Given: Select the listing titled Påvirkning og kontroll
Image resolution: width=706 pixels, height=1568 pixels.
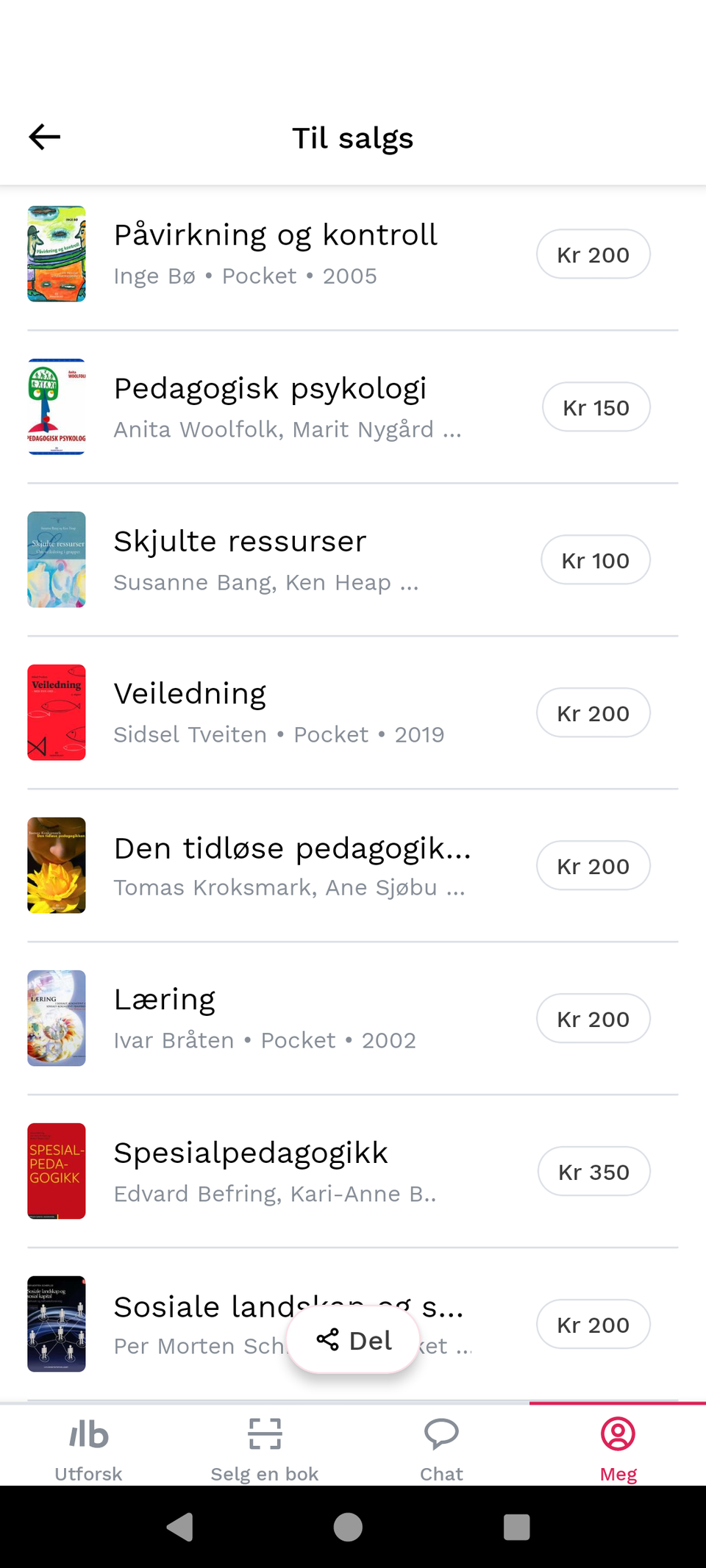Looking at the screenshot, I should [x=275, y=235].
